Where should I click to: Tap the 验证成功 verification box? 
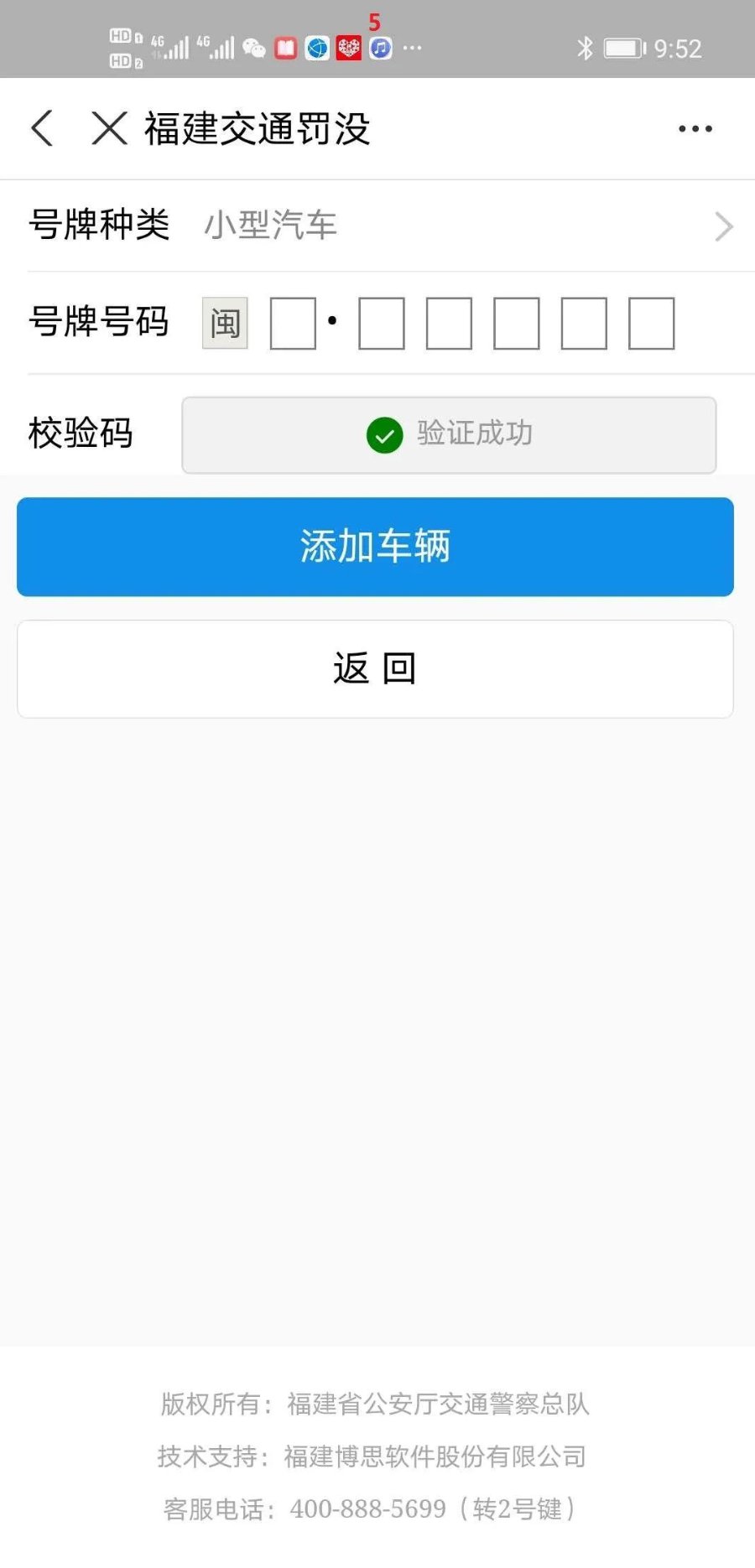click(449, 434)
